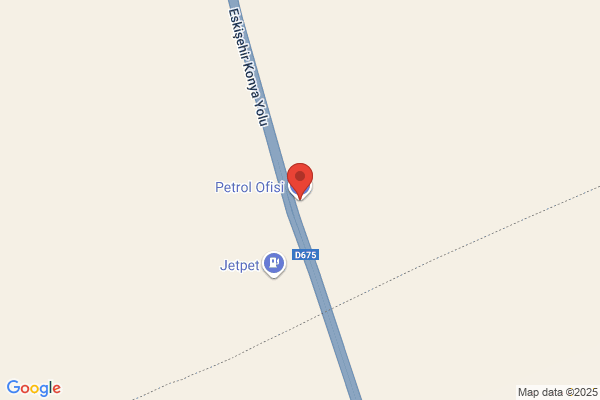The image size is (600, 400).
Task: Tap the red pin at Petrol Ofisi
Action: 300,178
